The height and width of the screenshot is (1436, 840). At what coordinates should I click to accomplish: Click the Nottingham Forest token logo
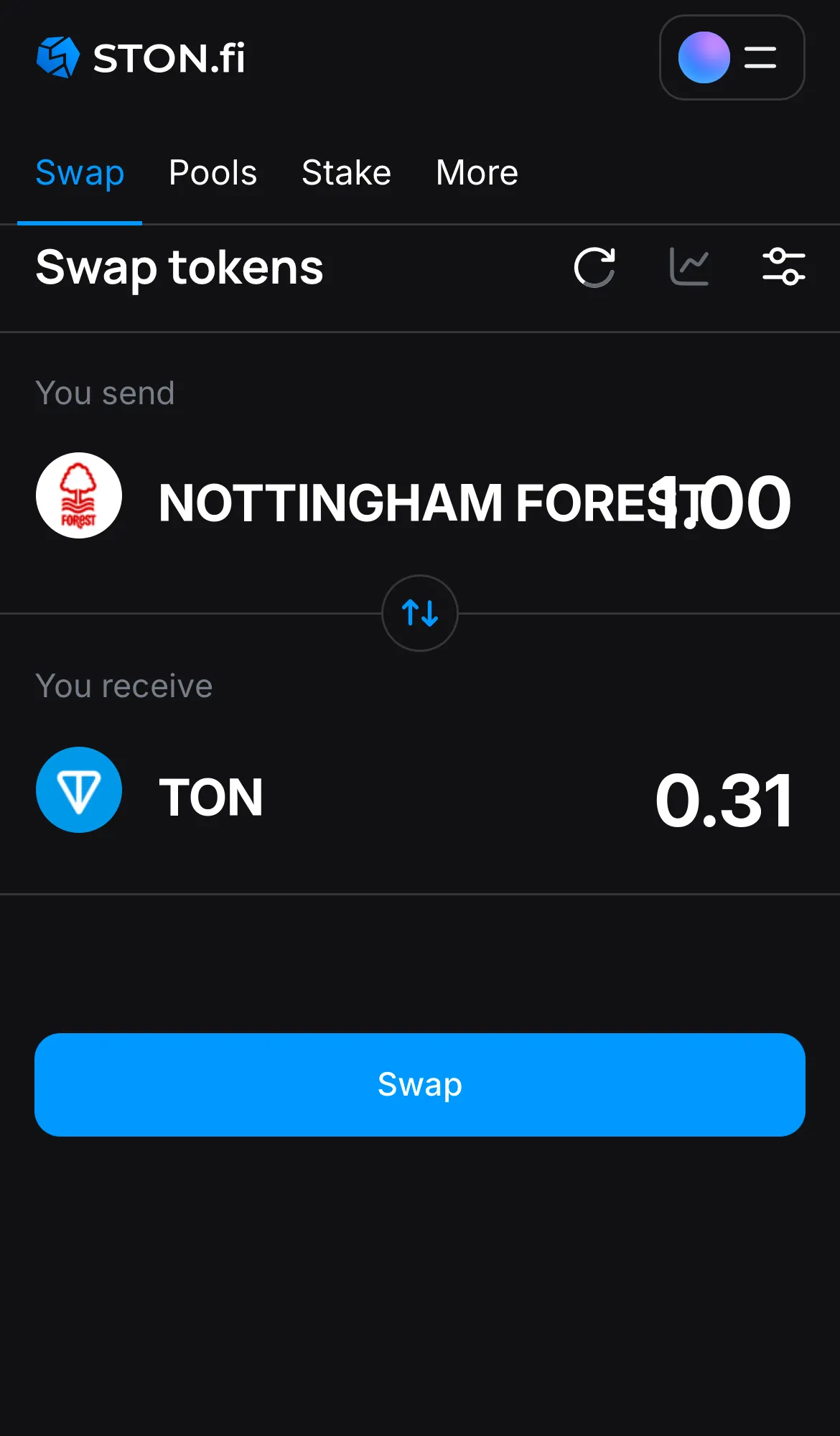pos(79,495)
